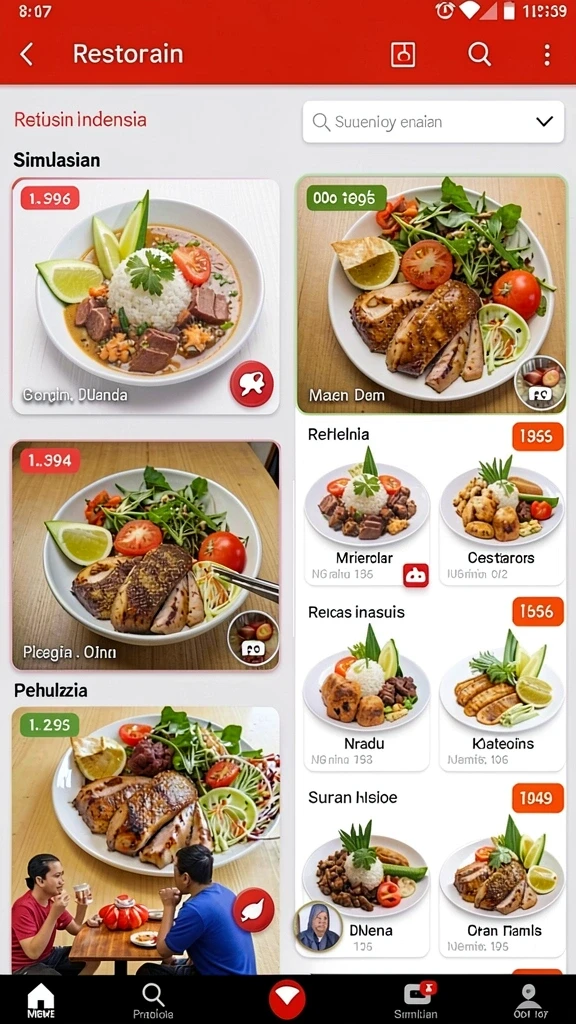Image resolution: width=576 pixels, height=1024 pixels.
Task: Open the search magnifier in app bar
Action: [x=479, y=54]
